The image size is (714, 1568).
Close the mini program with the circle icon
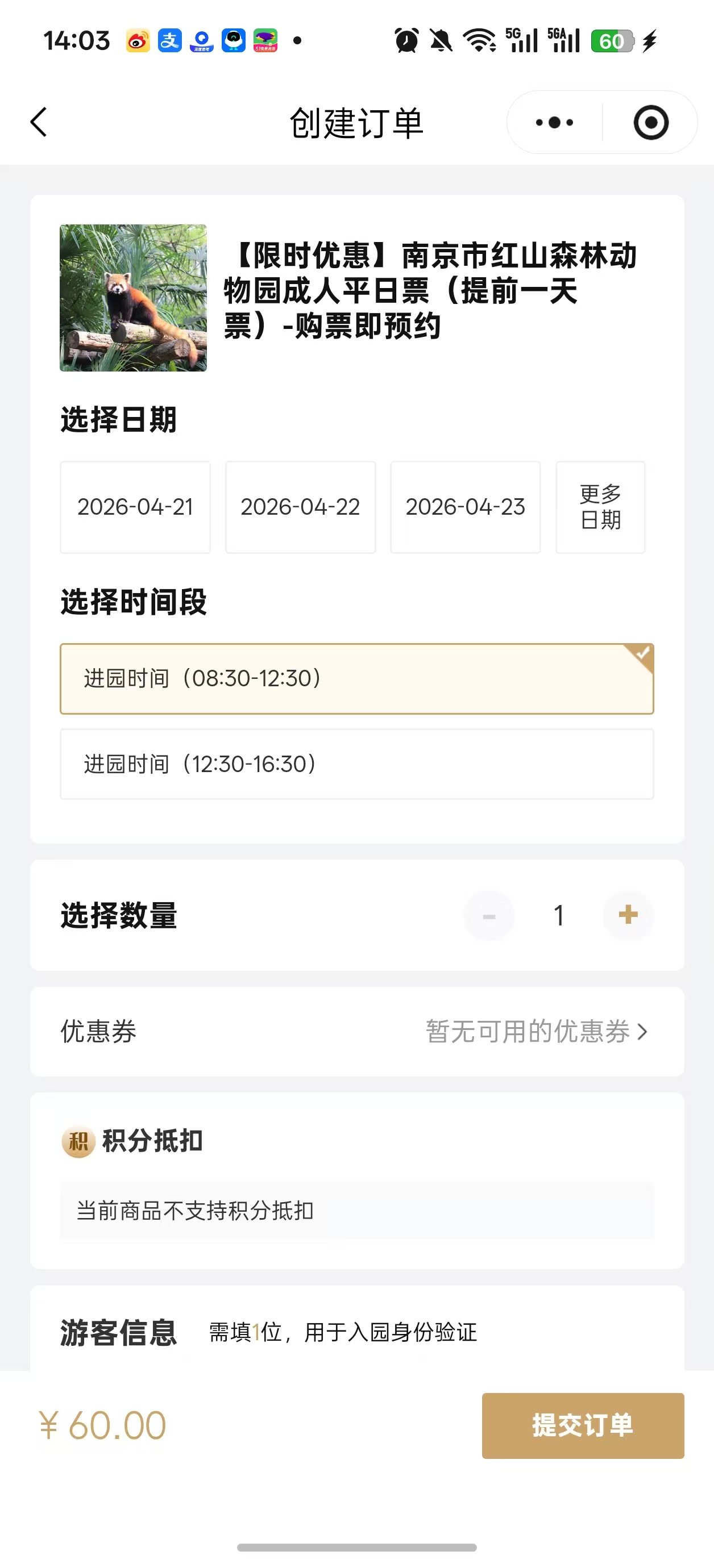[650, 122]
